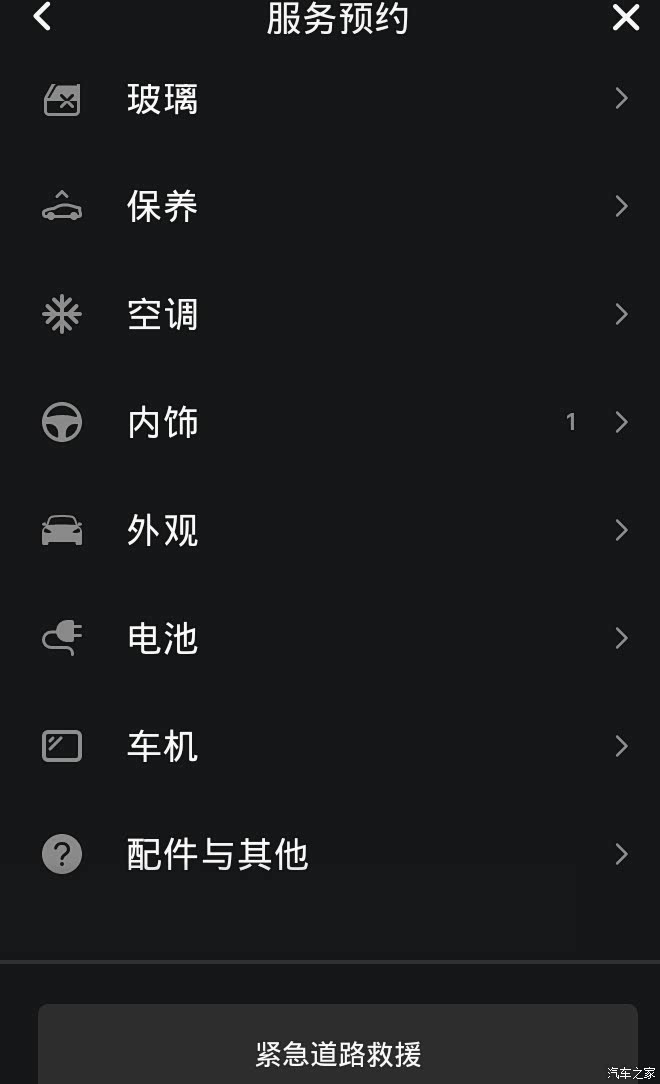Screen dimensions: 660x1084
Task: Open the 车机 infotainment category
Action: 330,747
